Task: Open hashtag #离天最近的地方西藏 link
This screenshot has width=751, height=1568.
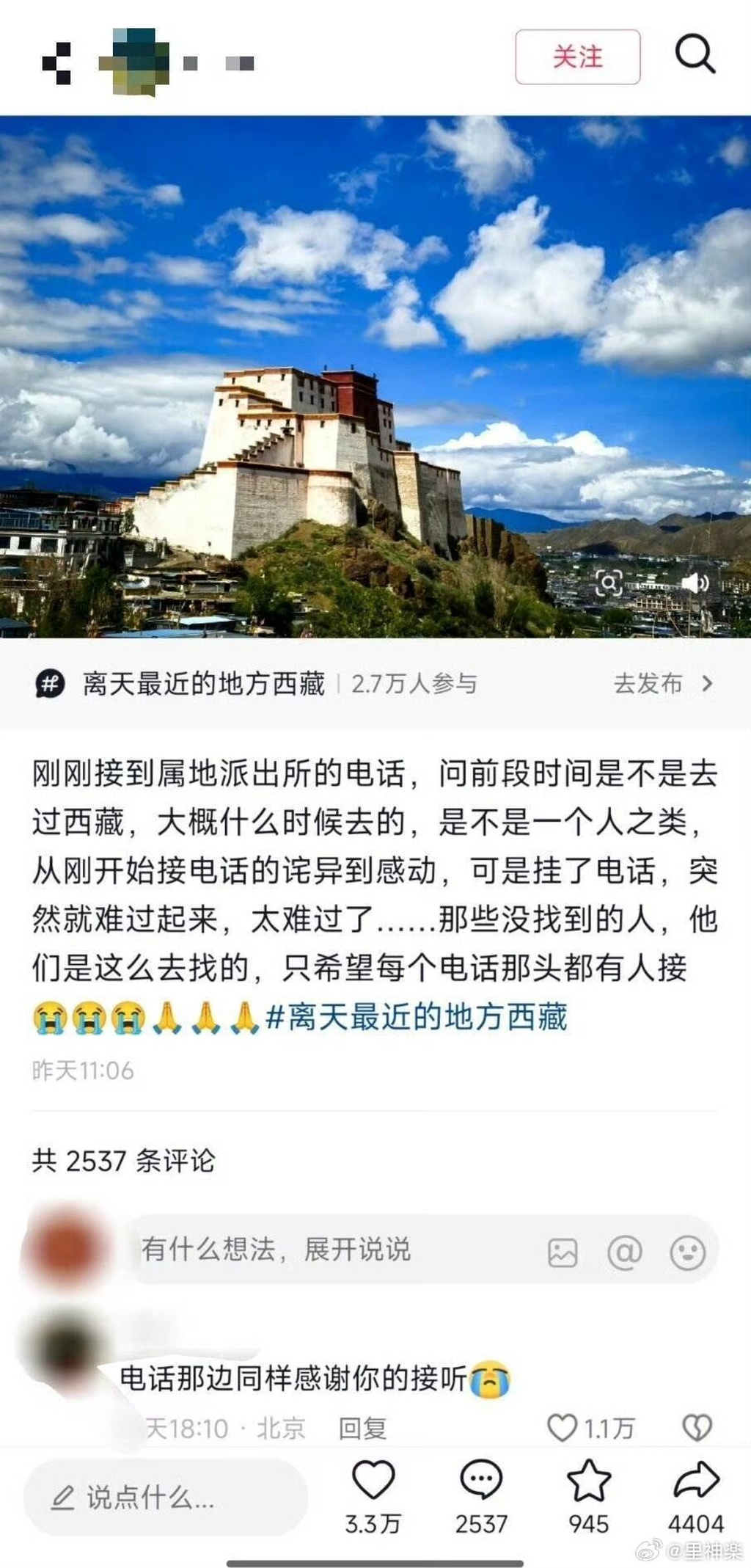Action: pos(417,1017)
